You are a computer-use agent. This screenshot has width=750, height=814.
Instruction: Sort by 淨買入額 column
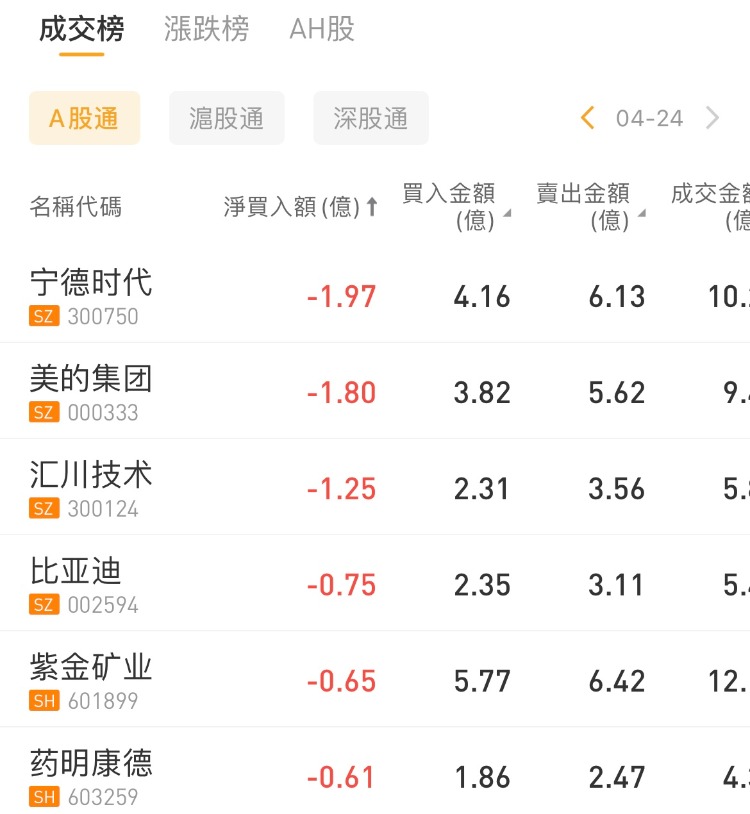pos(301,207)
